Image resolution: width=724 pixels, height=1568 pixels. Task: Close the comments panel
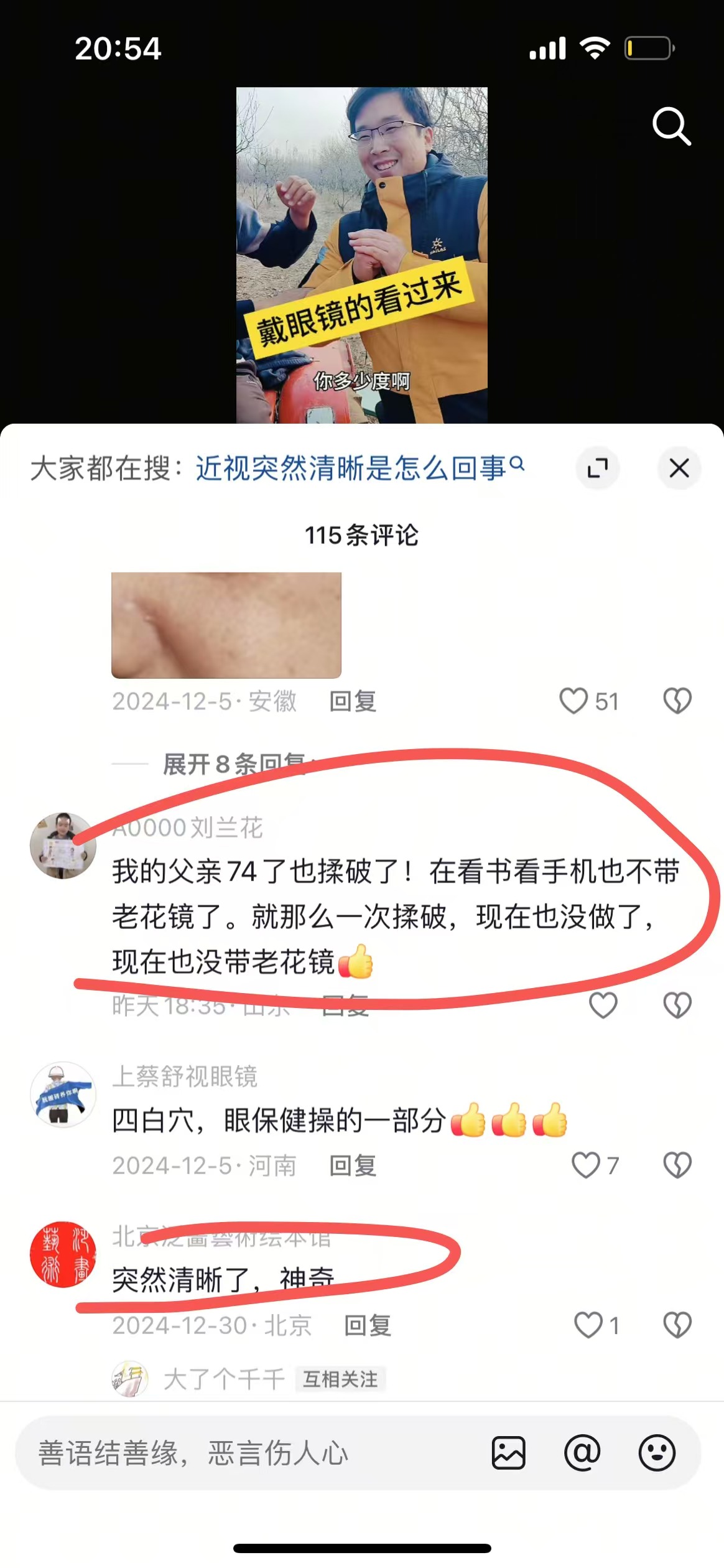click(679, 468)
